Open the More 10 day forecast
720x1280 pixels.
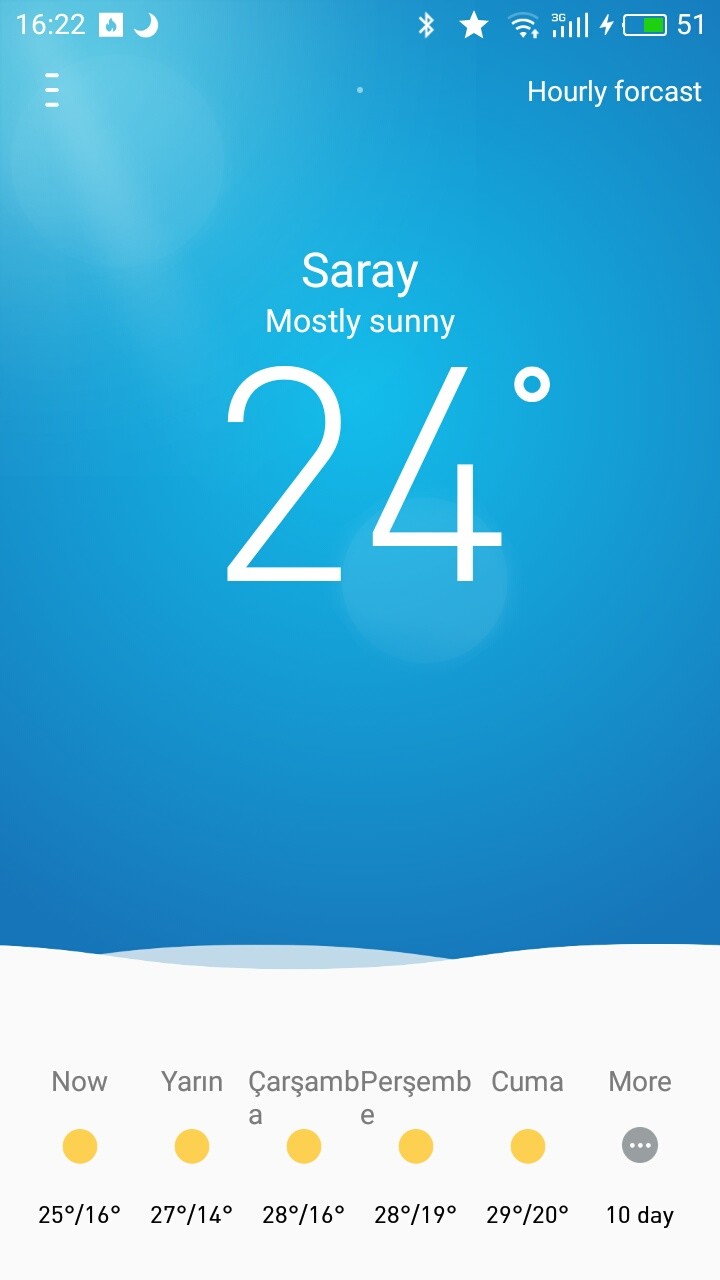640,1146
